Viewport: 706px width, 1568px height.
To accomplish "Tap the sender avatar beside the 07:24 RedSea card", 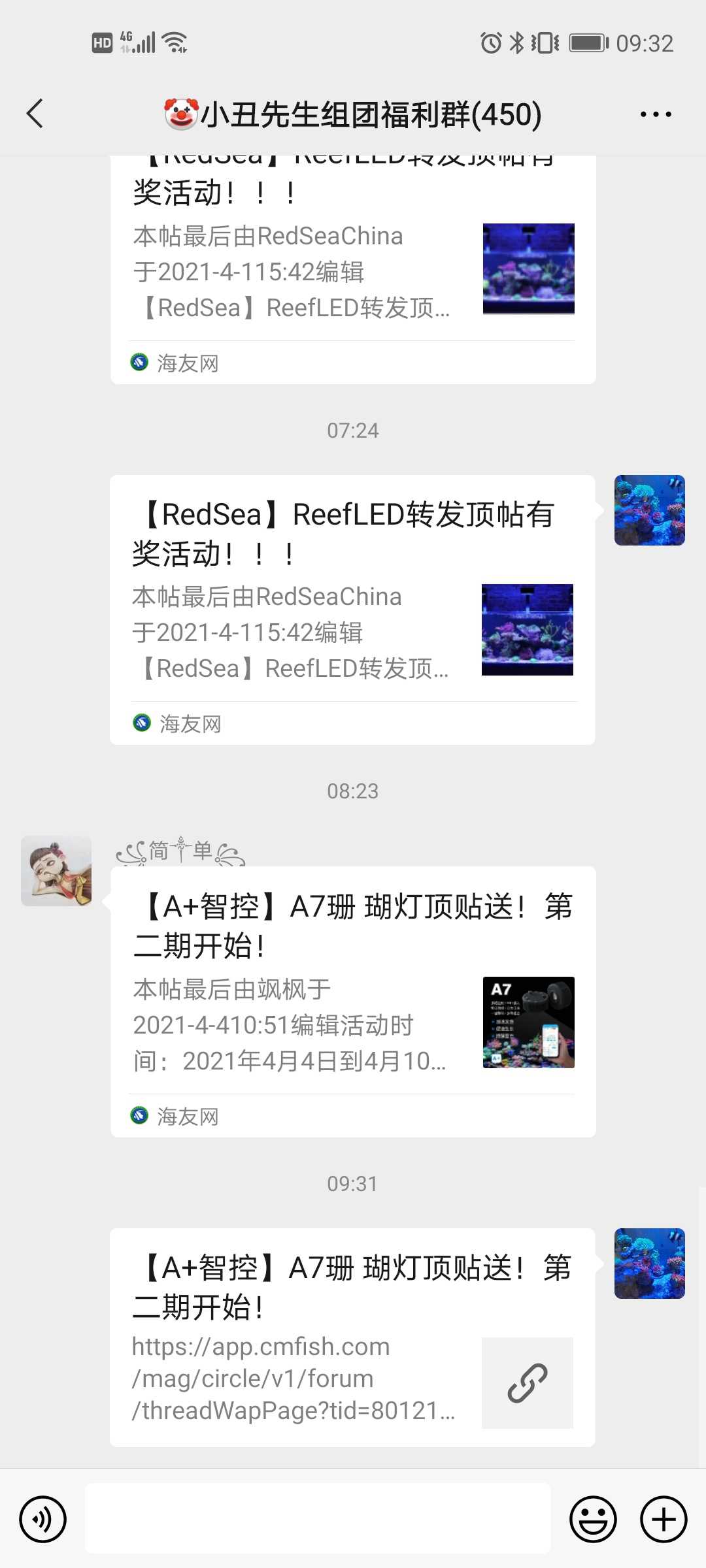I will pos(649,510).
